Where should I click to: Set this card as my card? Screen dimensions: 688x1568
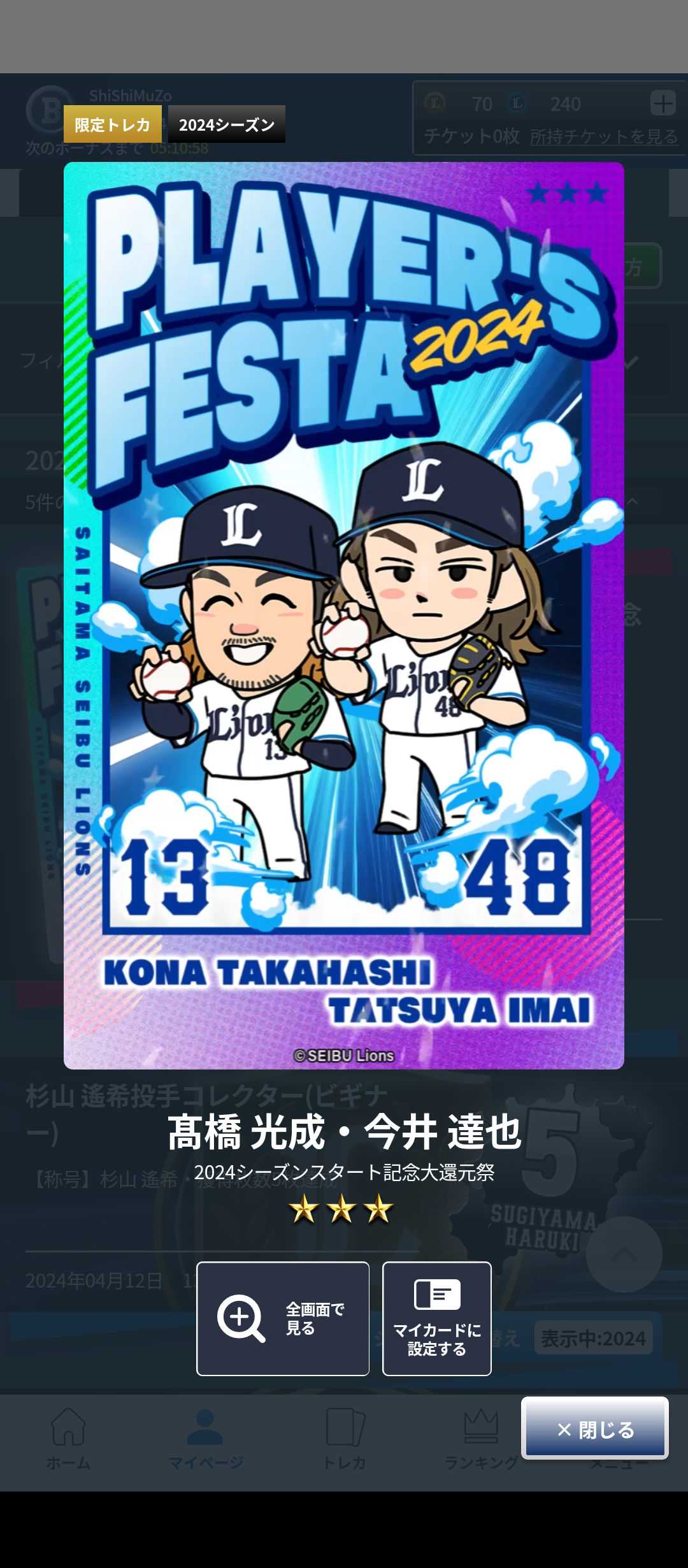437,1318
